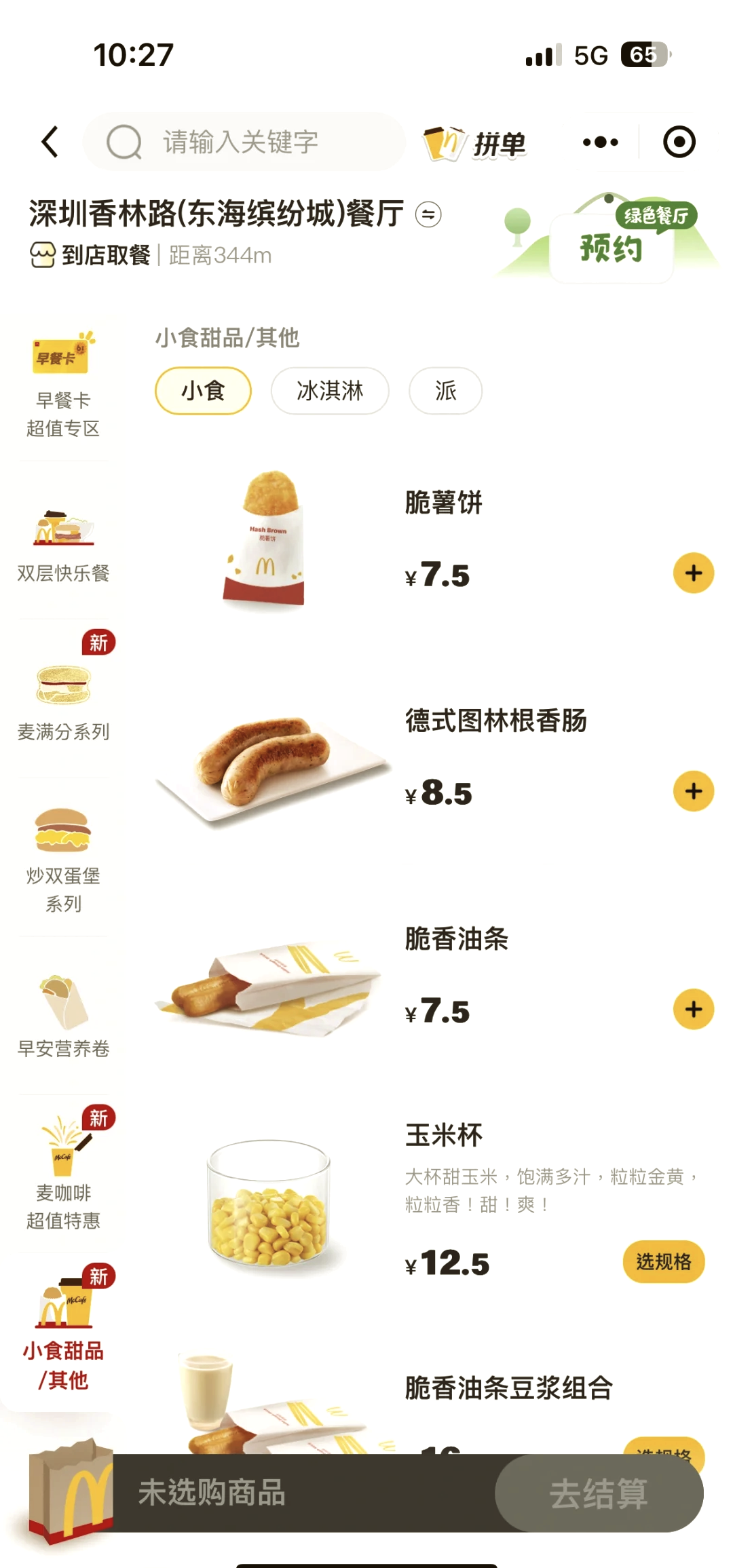Open 选规格 options for 玉米杯

click(x=663, y=1261)
